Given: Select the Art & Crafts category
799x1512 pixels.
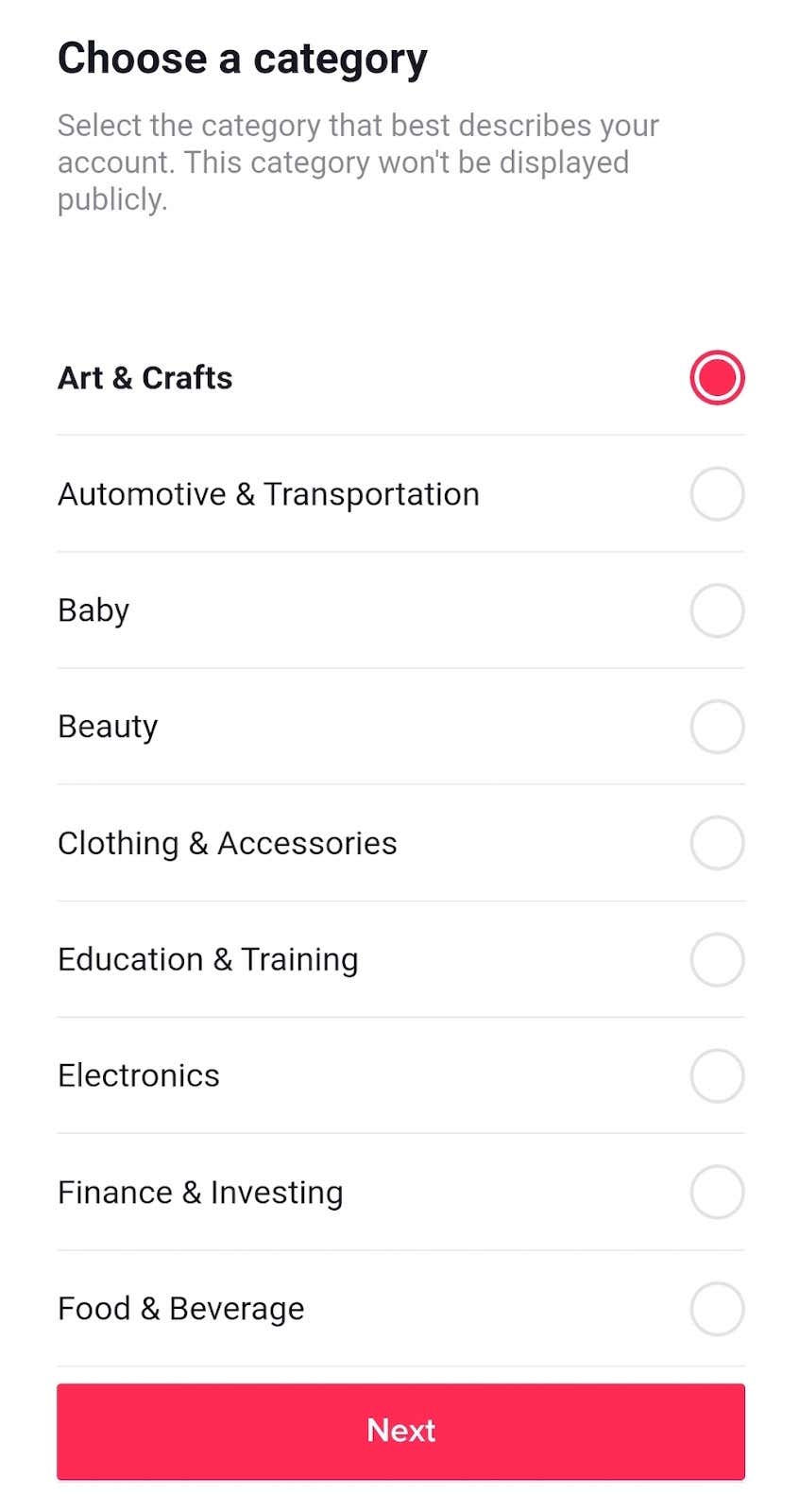Looking at the screenshot, I should point(717,378).
